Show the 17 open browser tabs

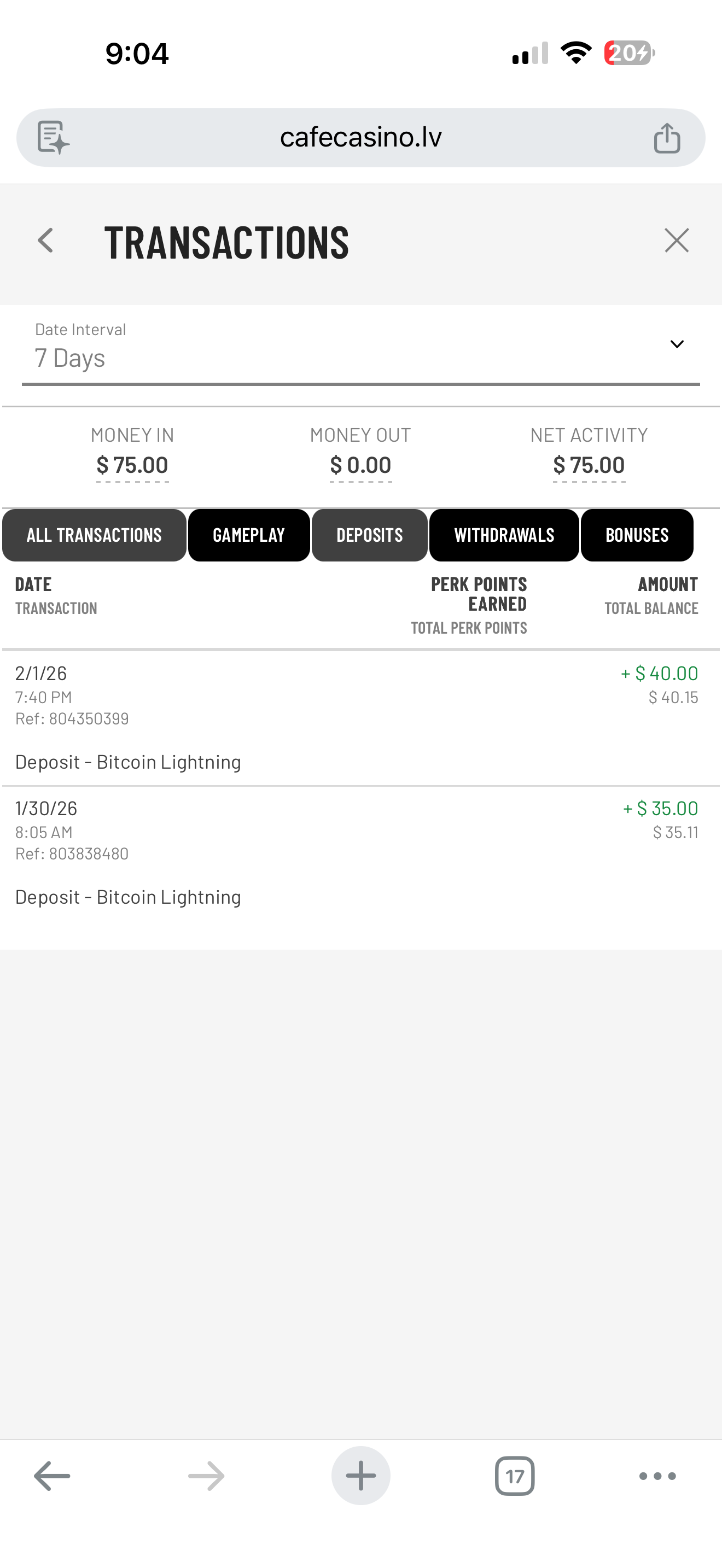[x=515, y=1476]
